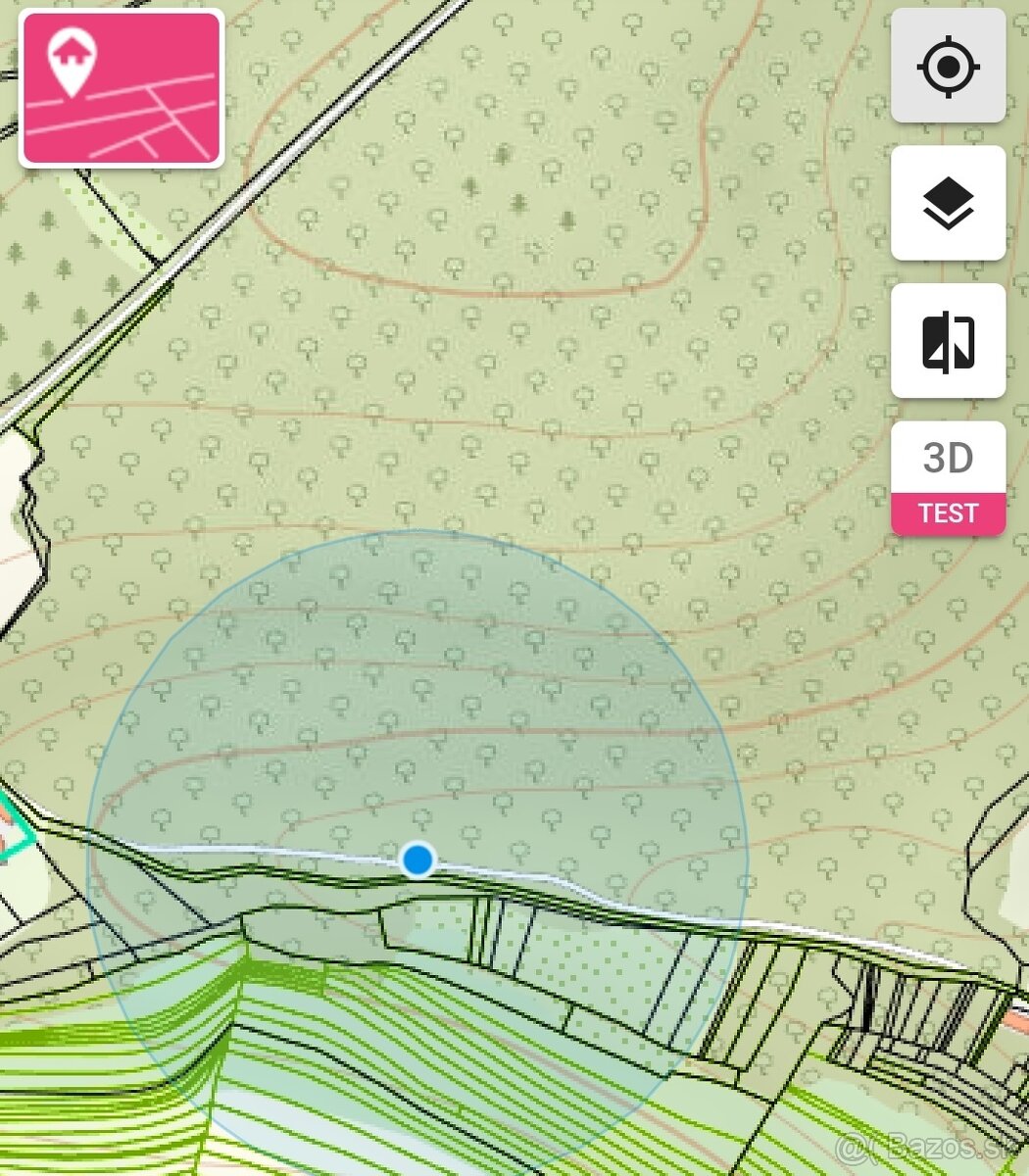Center map on my current location

click(948, 67)
